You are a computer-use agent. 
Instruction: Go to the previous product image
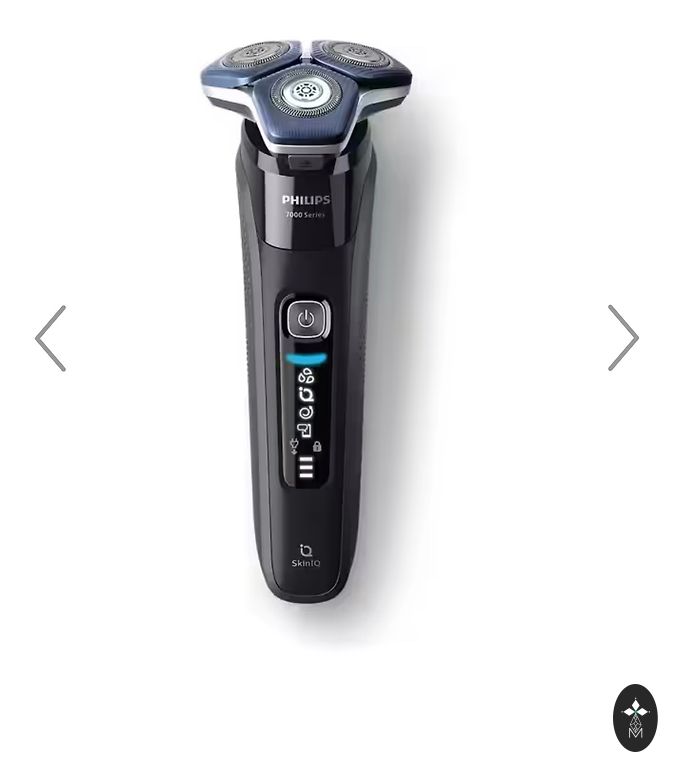[x=51, y=339]
